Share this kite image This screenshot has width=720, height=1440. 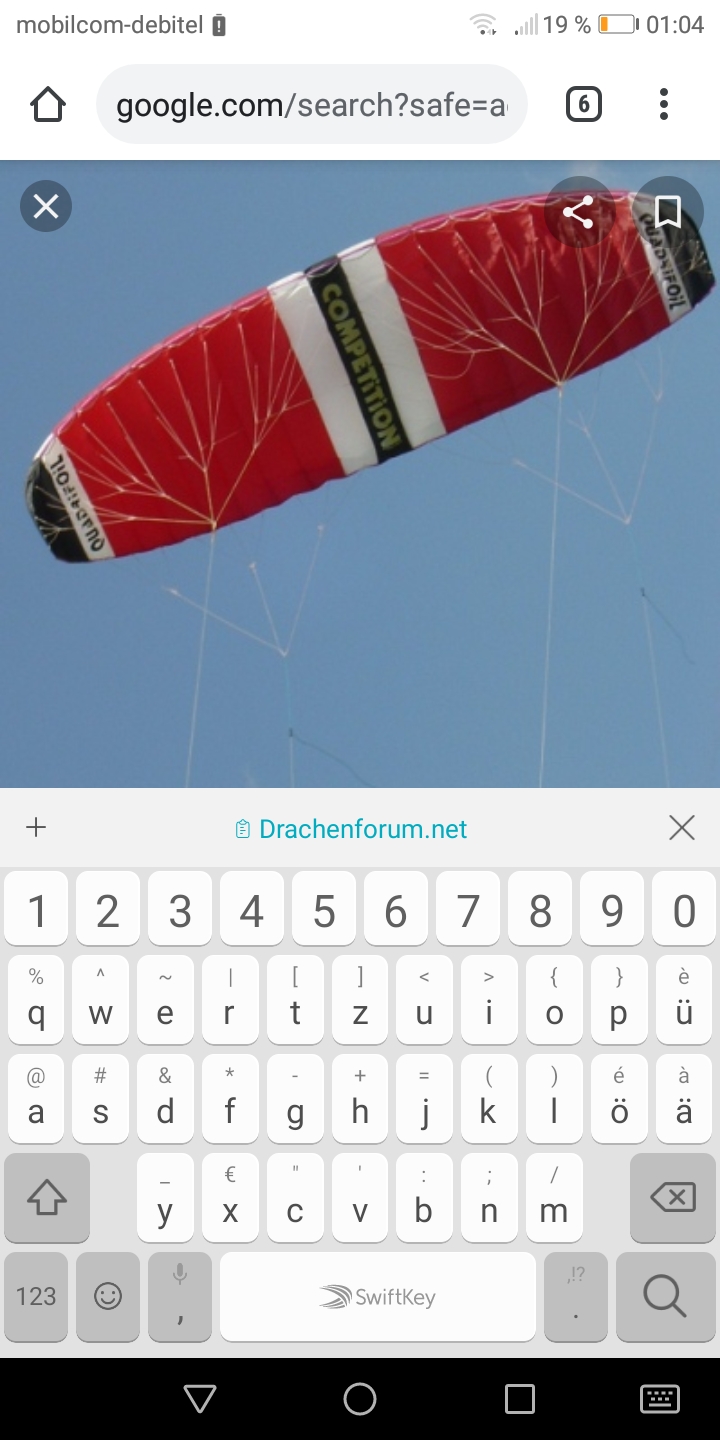pos(578,211)
